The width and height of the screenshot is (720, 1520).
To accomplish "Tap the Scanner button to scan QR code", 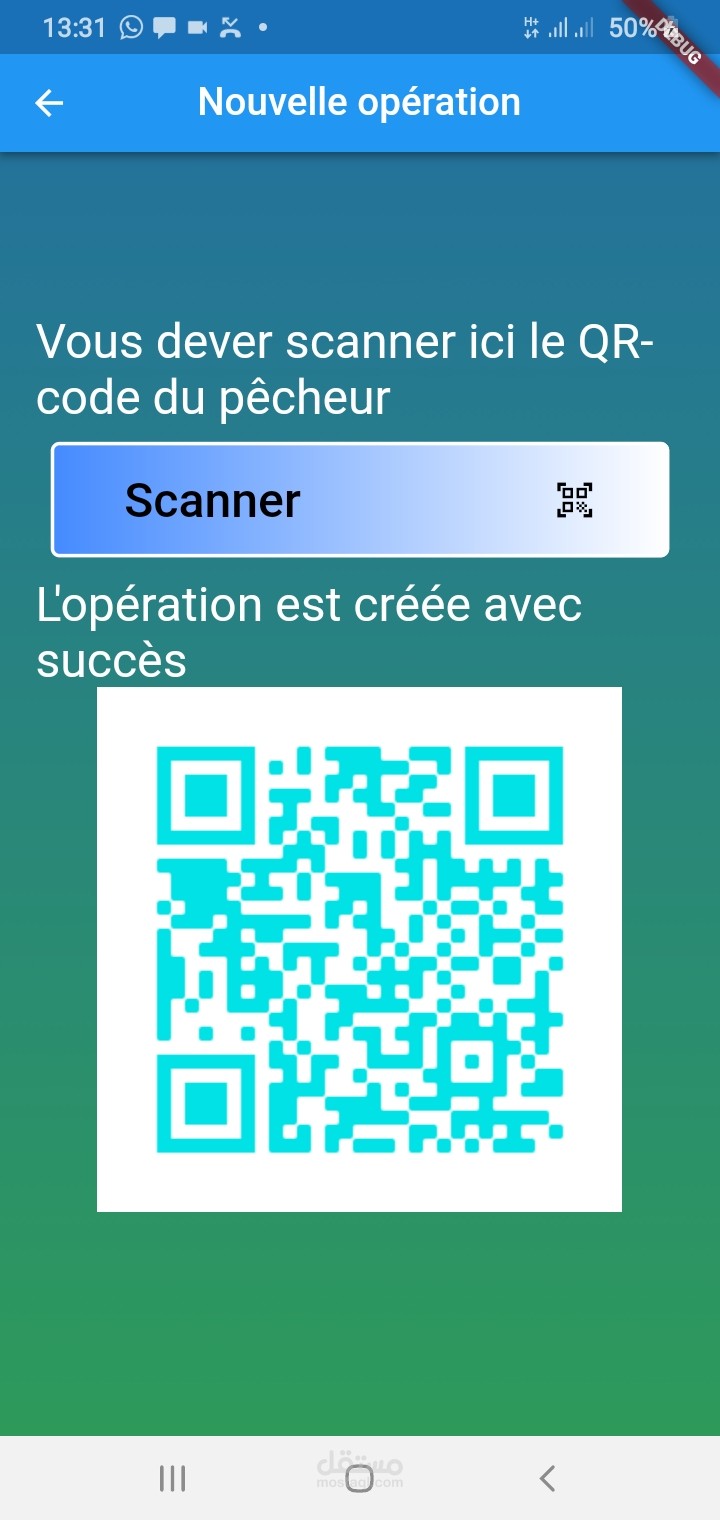I will click(x=360, y=499).
